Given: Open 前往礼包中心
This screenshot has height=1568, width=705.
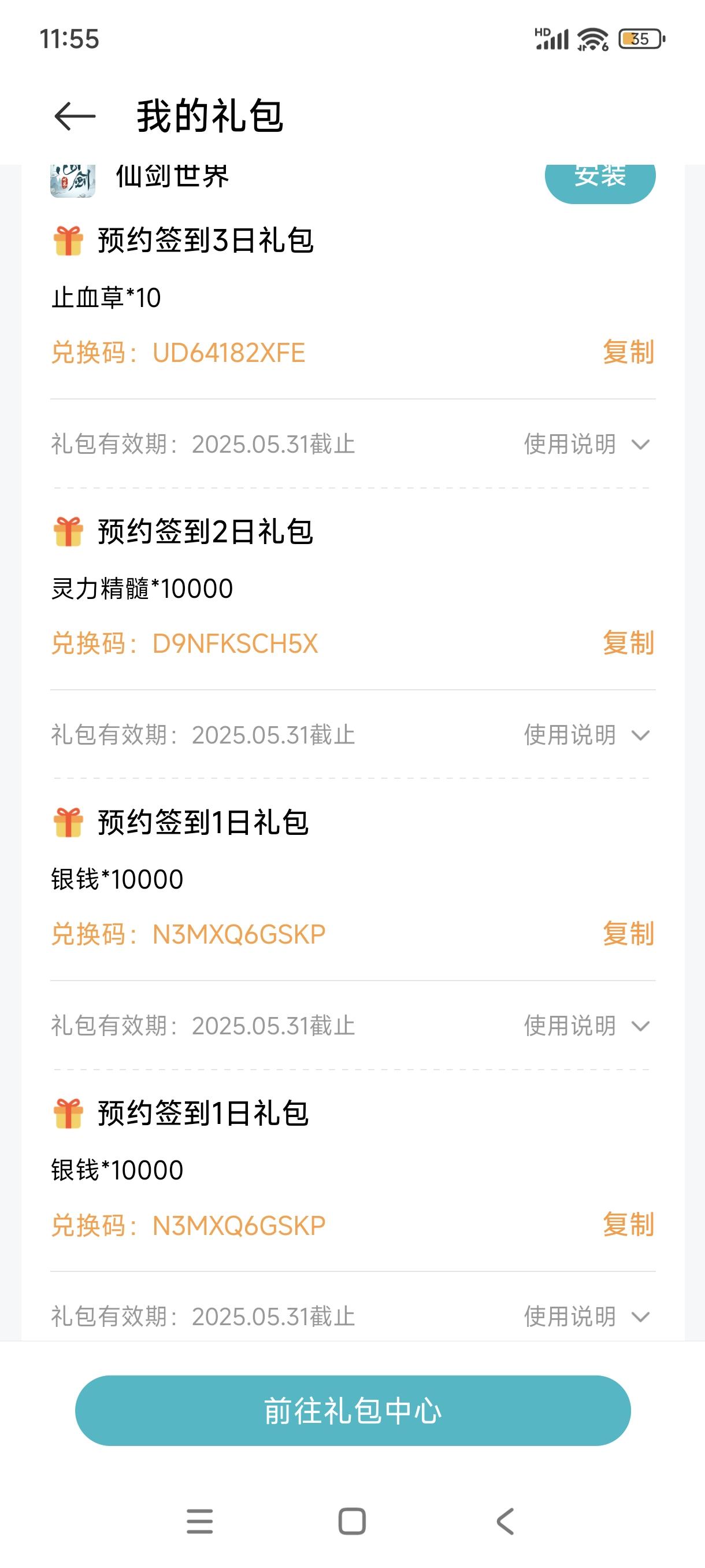Looking at the screenshot, I should (x=353, y=1411).
